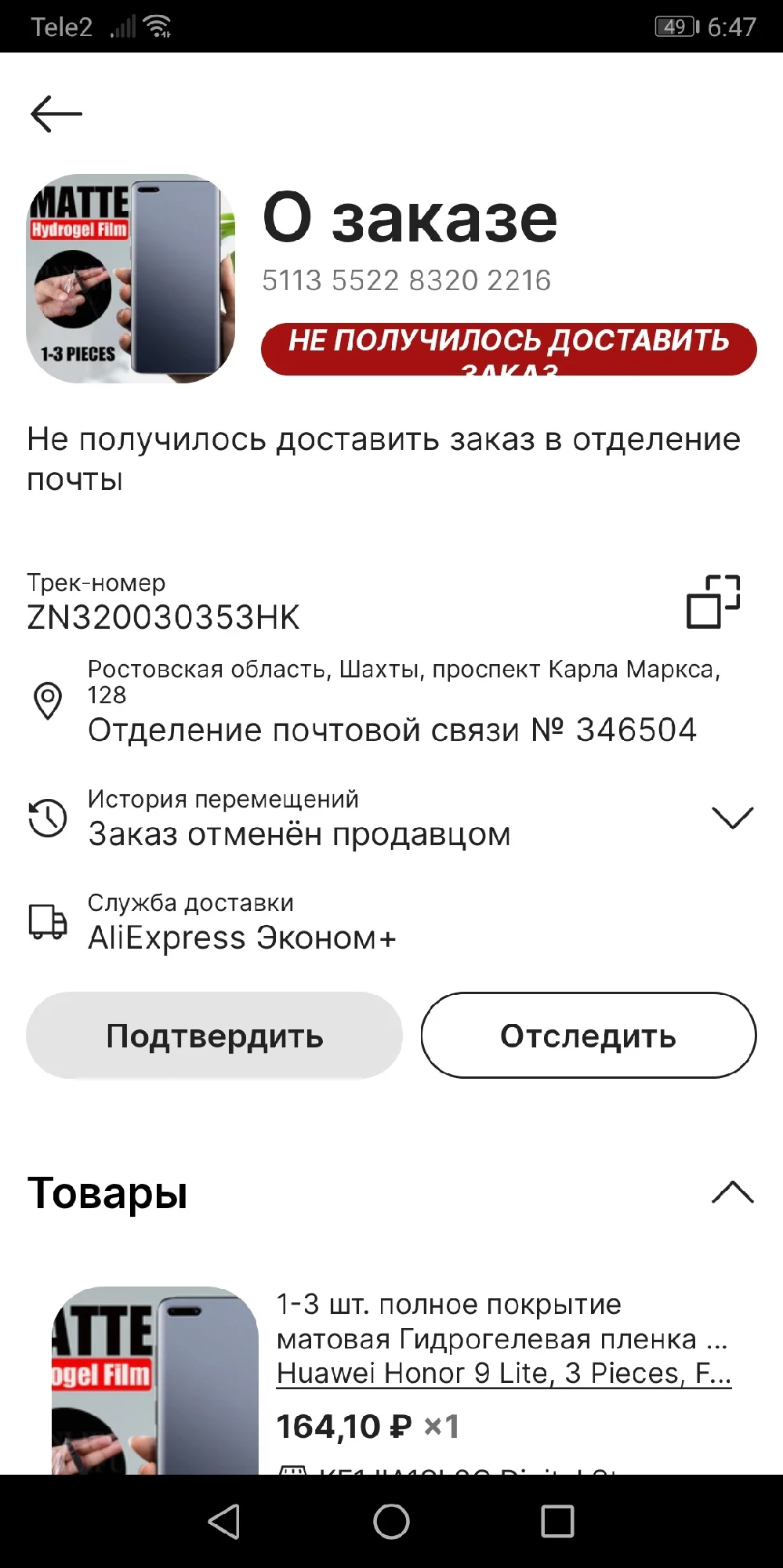This screenshot has width=783, height=1568.
Task: Collapse the Товары section
Action: coord(732,1192)
